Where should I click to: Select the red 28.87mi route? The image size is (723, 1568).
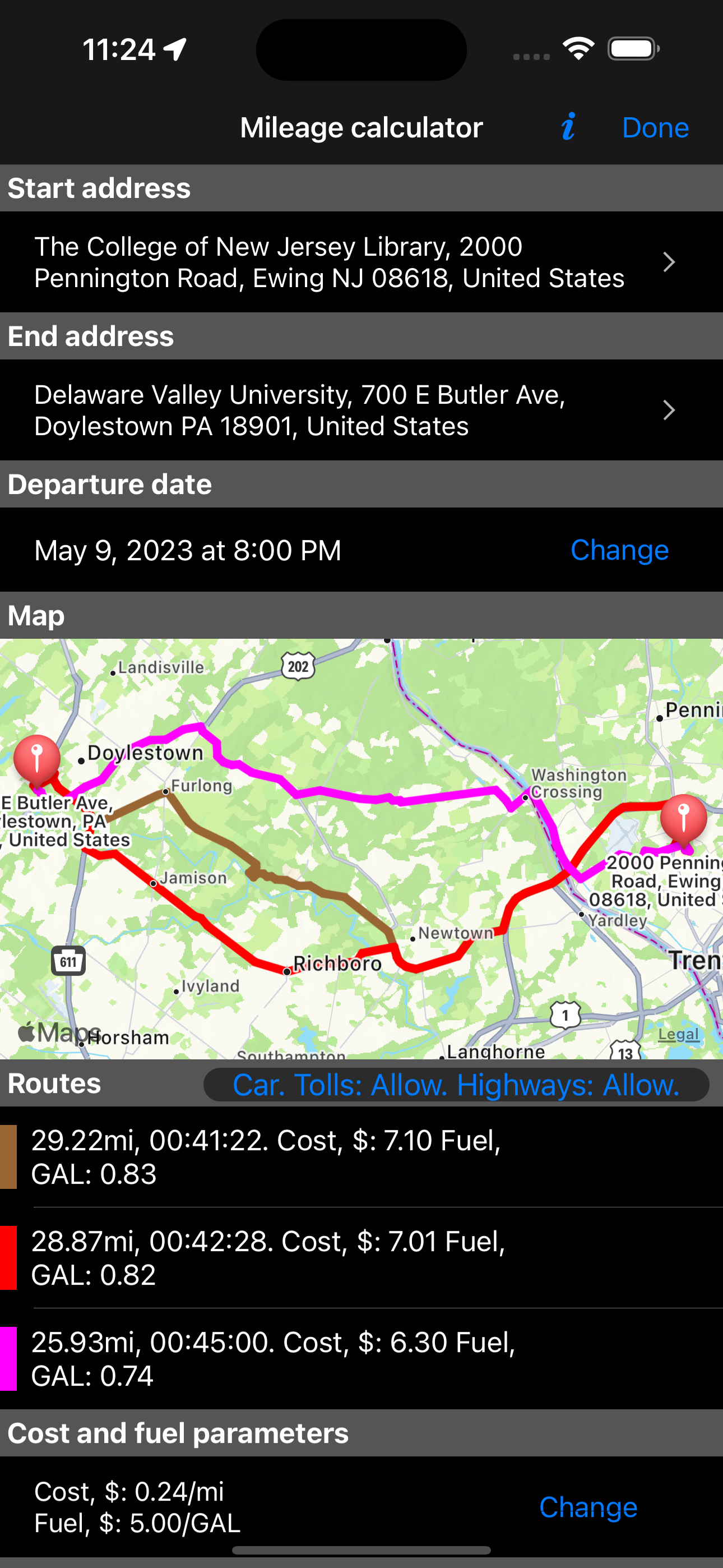(361, 1257)
